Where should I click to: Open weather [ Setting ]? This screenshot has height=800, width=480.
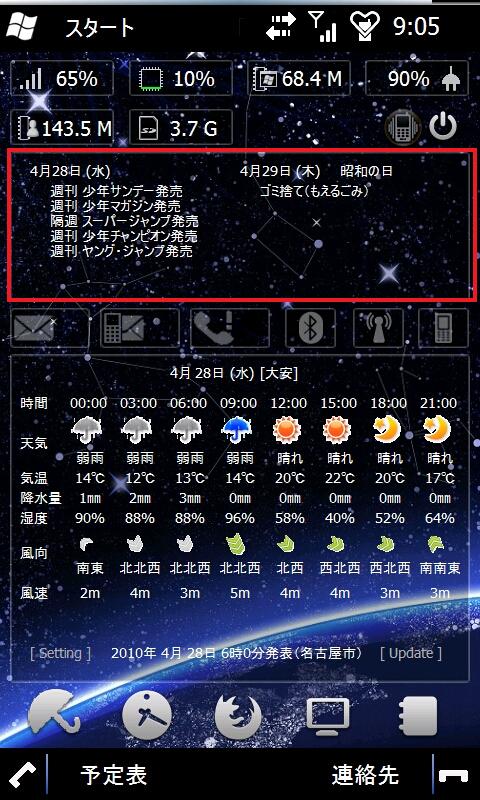point(61,653)
